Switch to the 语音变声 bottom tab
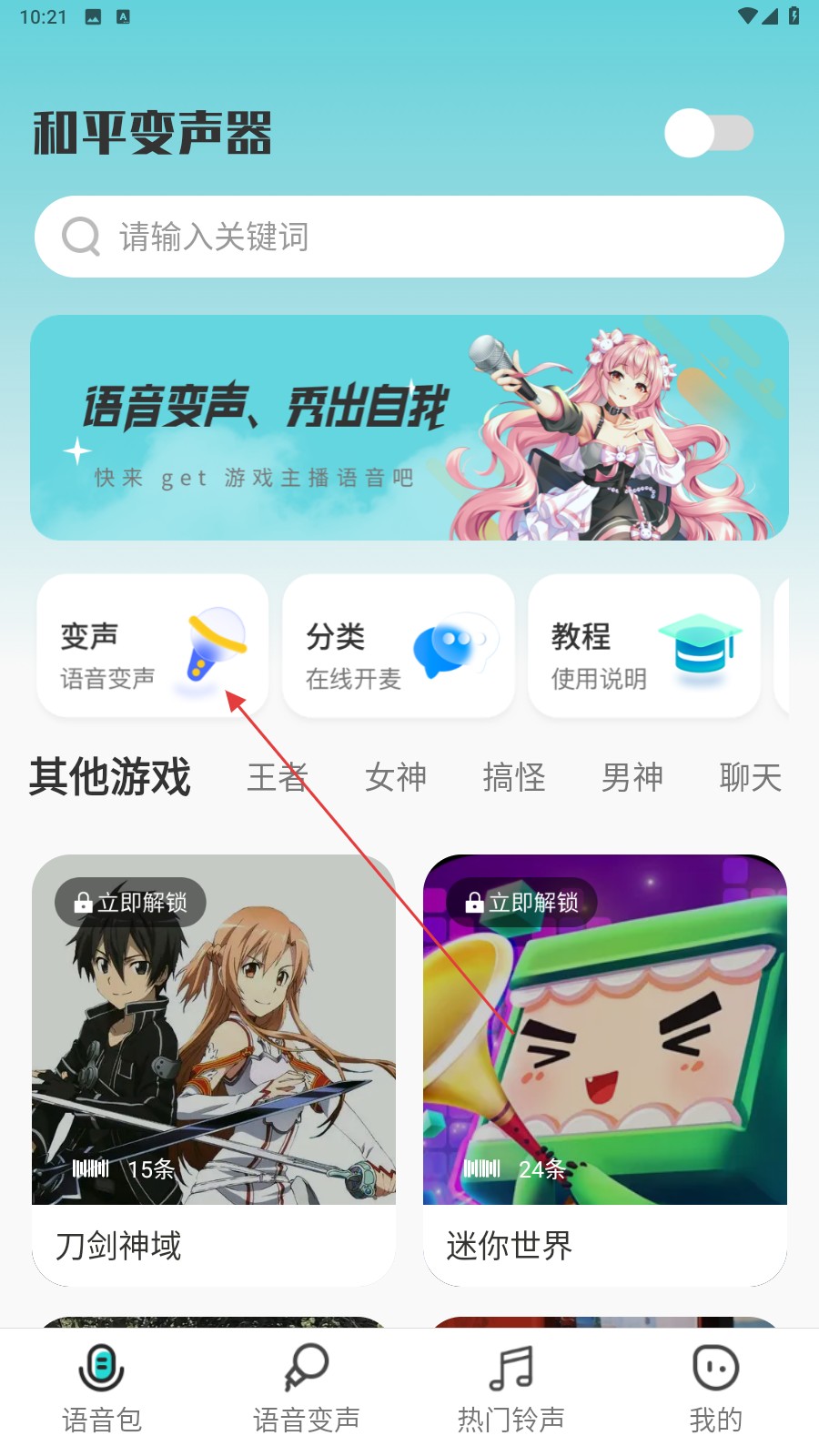 307,1389
